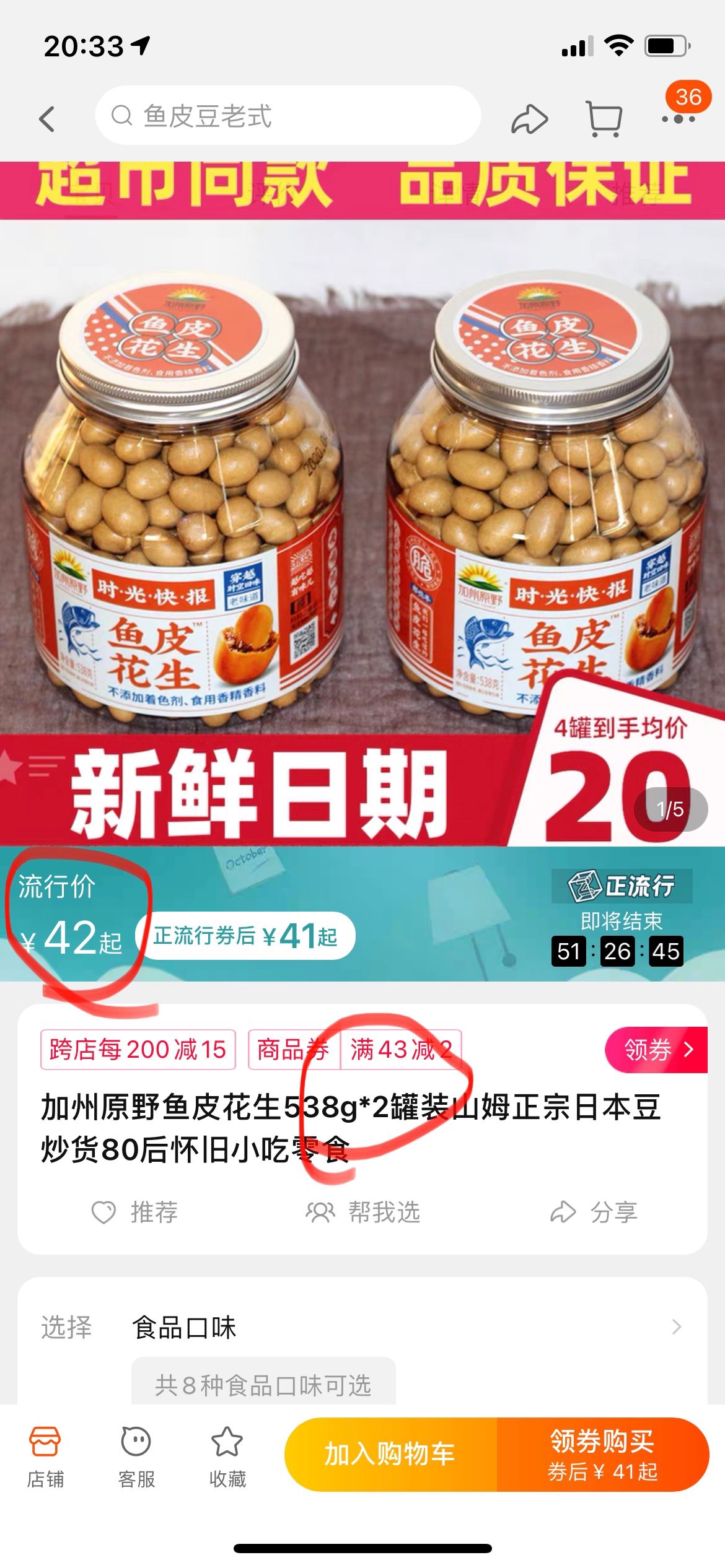Visit the 店铺 store page
Screen dimensions: 725x1568
(x=45, y=1457)
